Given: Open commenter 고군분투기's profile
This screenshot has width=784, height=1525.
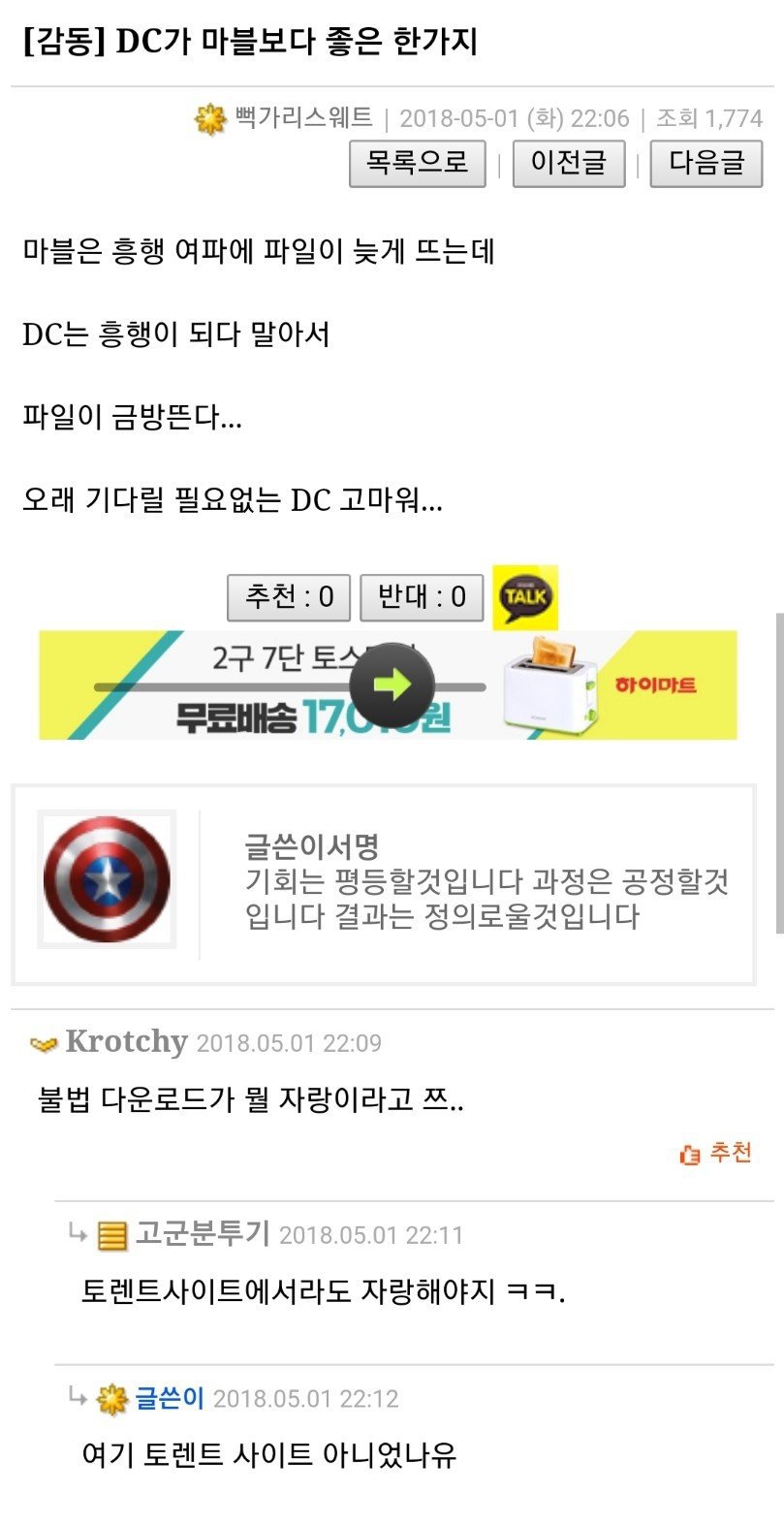Looking at the screenshot, I should click(202, 1233).
